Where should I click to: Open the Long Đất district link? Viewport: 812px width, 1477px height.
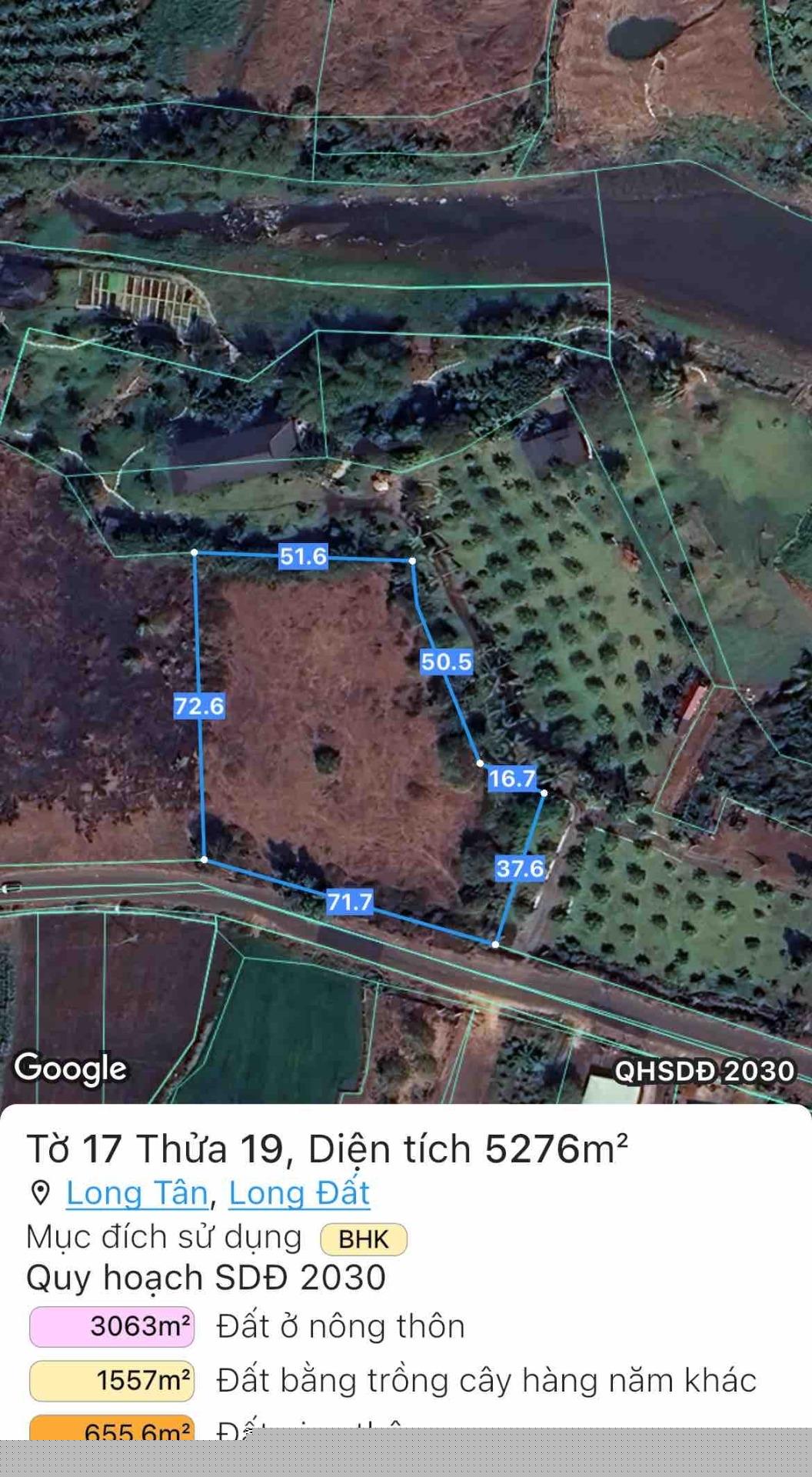[299, 1193]
